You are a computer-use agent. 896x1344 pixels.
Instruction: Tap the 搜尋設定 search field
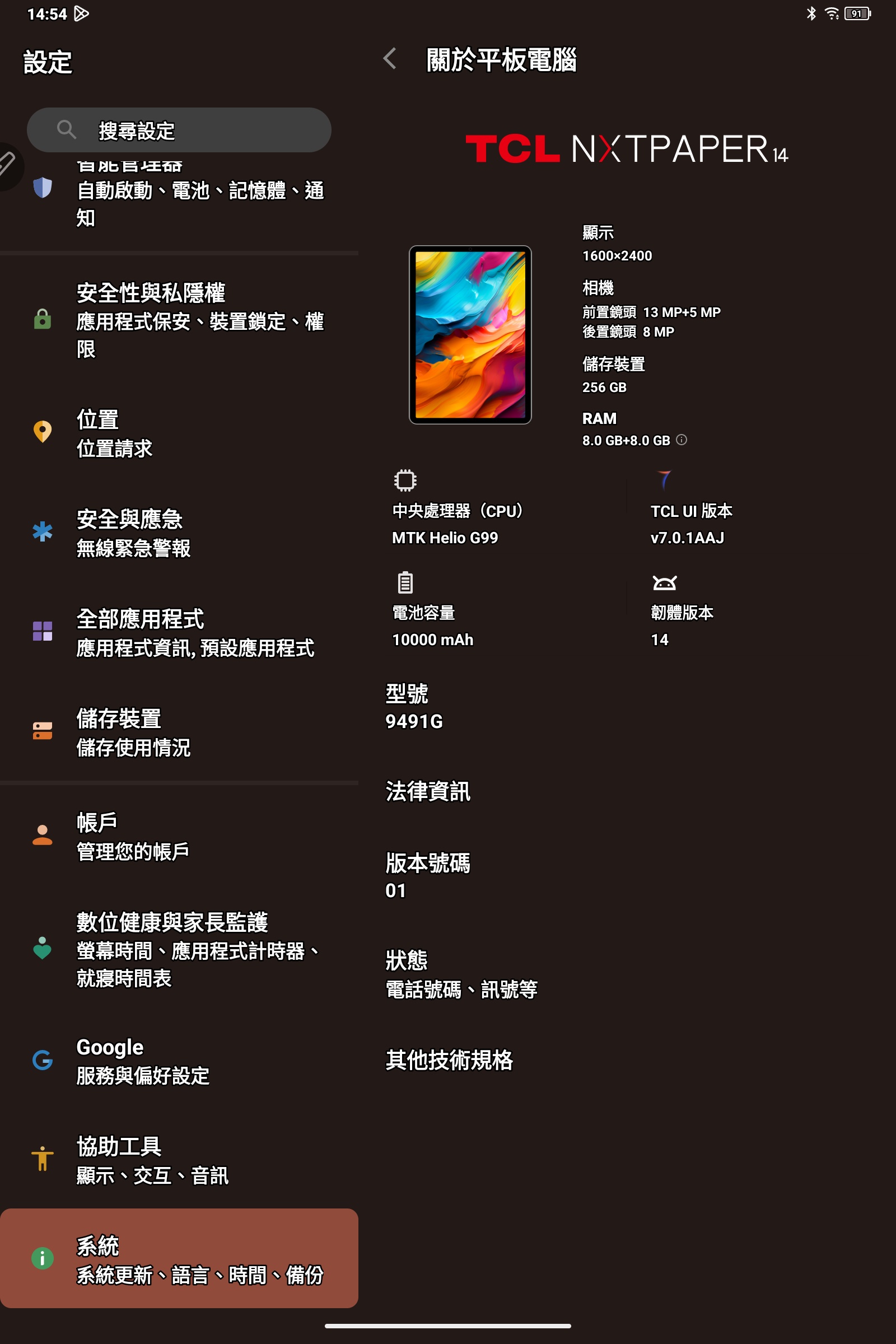179,130
